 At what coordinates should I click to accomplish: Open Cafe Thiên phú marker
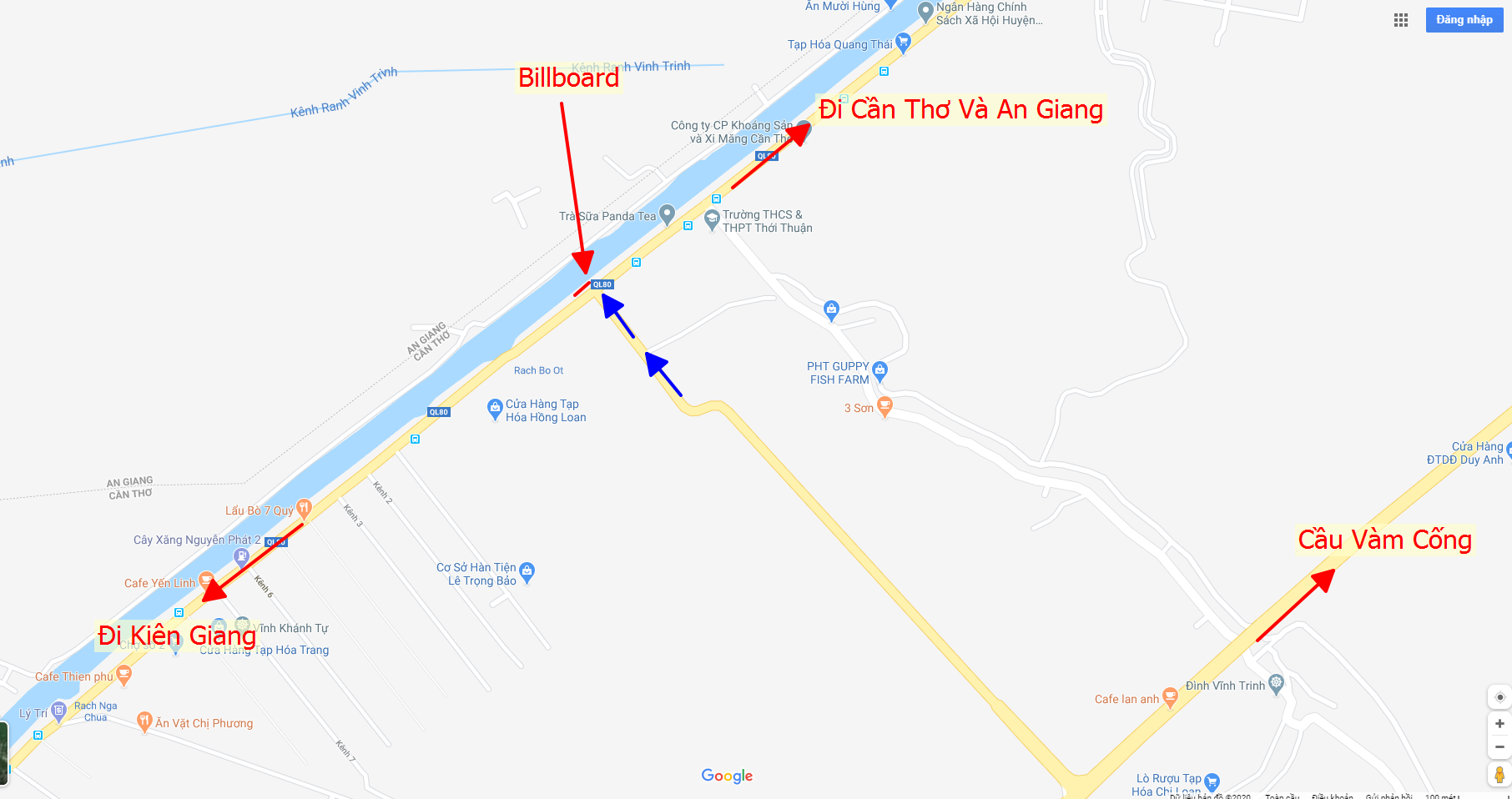(x=123, y=674)
